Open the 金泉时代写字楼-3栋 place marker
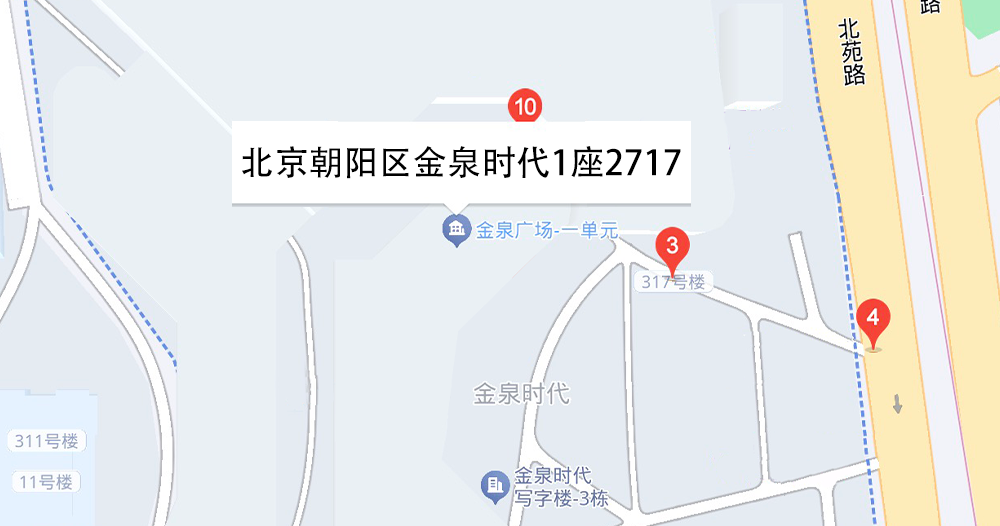This screenshot has height=526, width=1000. (493, 486)
